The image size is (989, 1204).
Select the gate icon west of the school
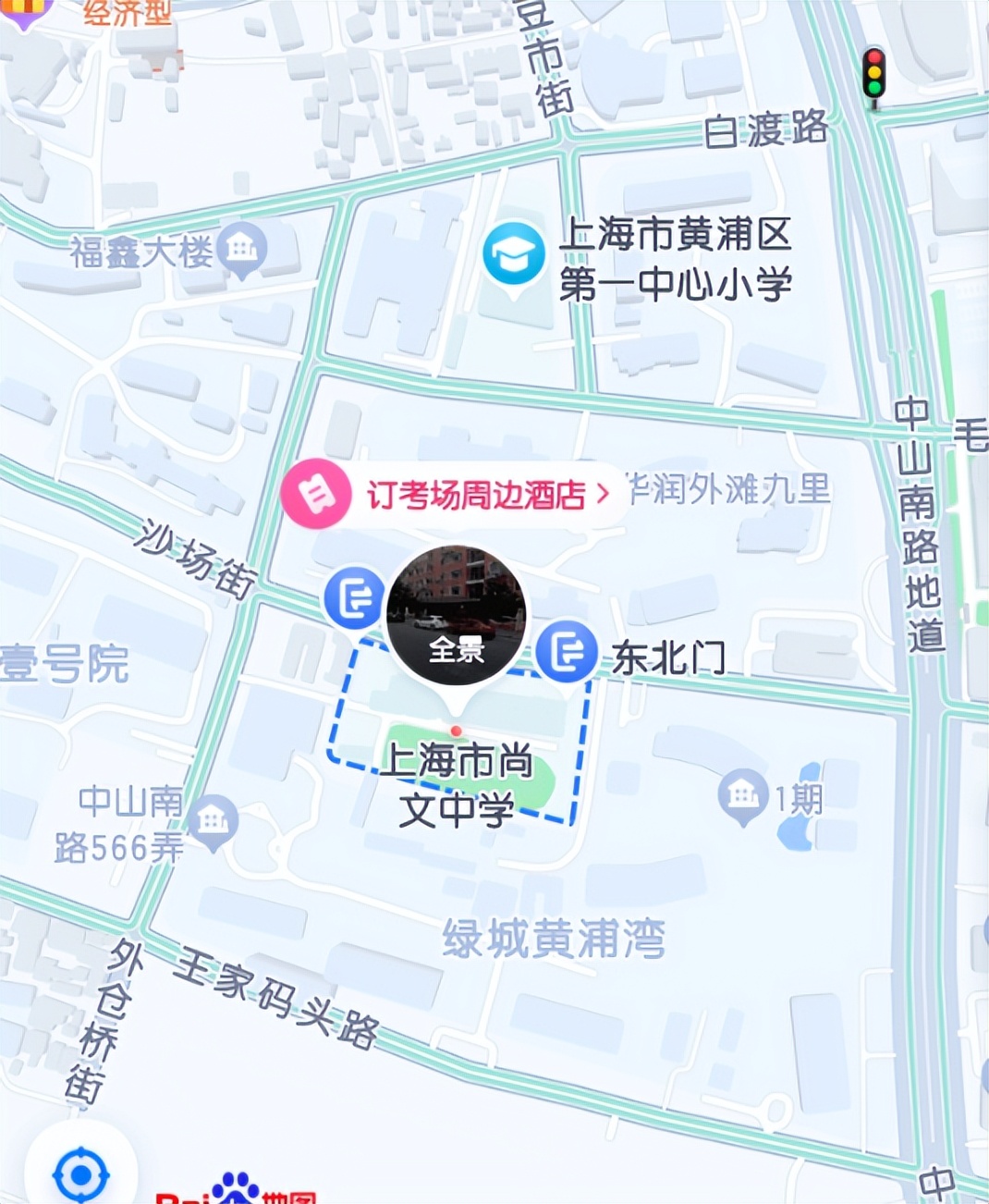[x=352, y=596]
